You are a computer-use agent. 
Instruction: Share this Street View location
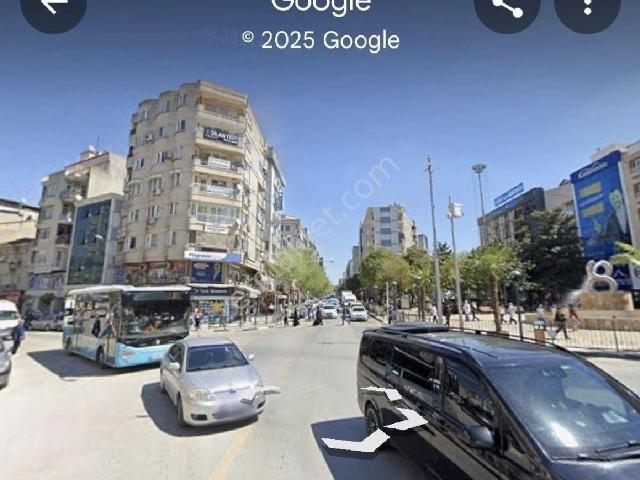point(507,8)
